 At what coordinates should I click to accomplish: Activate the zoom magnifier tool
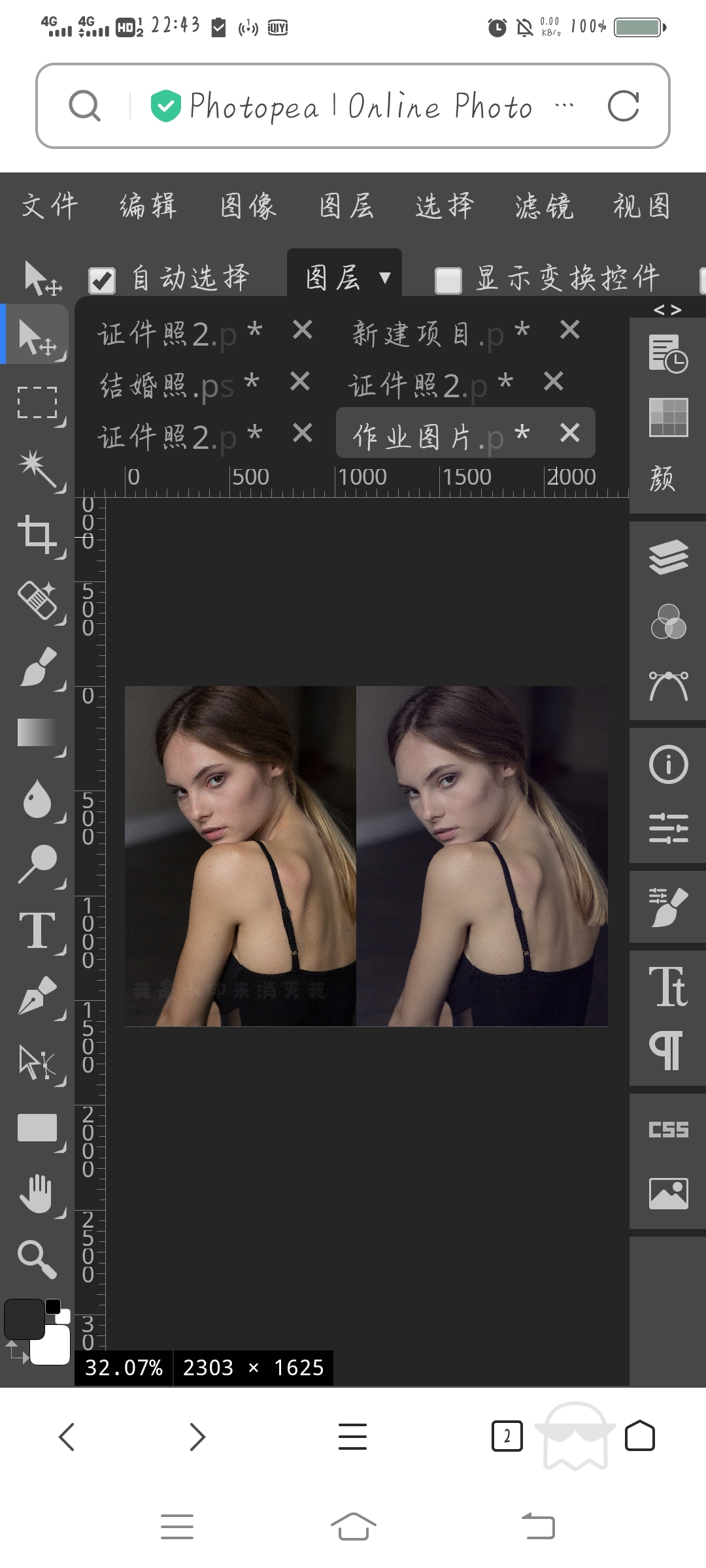pos(37,1259)
